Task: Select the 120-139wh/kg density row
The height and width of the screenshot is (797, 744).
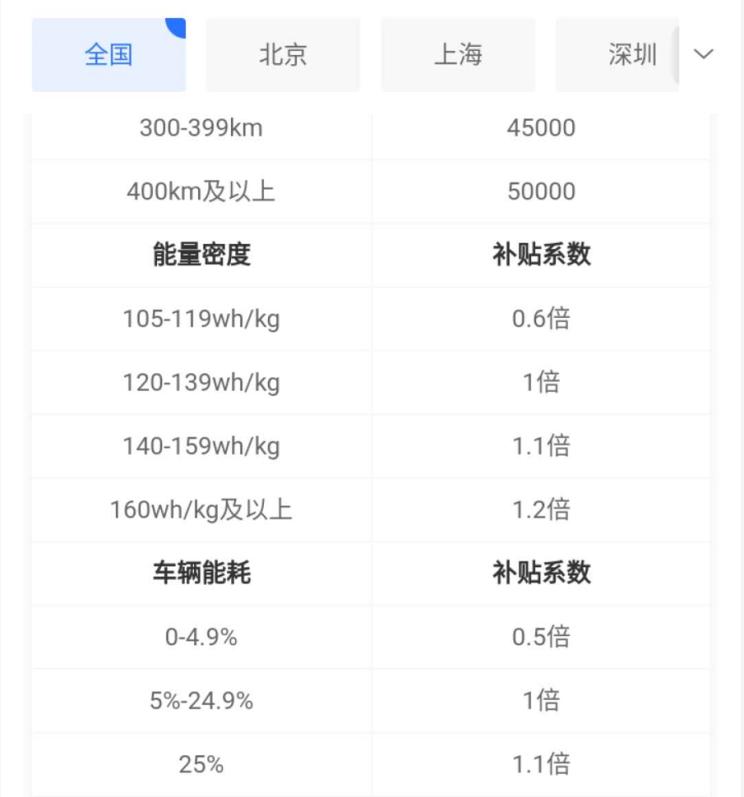Action: point(200,382)
